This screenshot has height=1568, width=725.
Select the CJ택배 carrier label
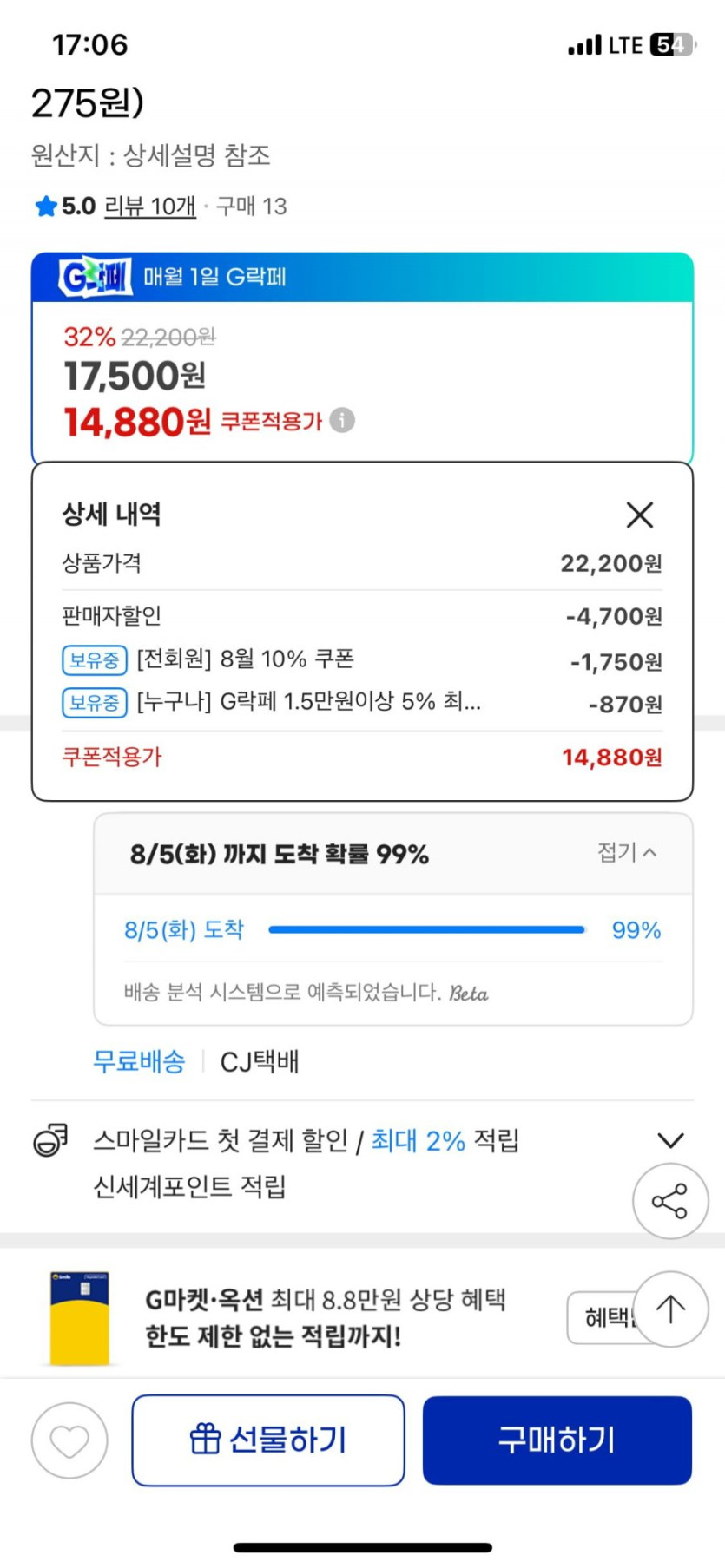coord(257,1061)
